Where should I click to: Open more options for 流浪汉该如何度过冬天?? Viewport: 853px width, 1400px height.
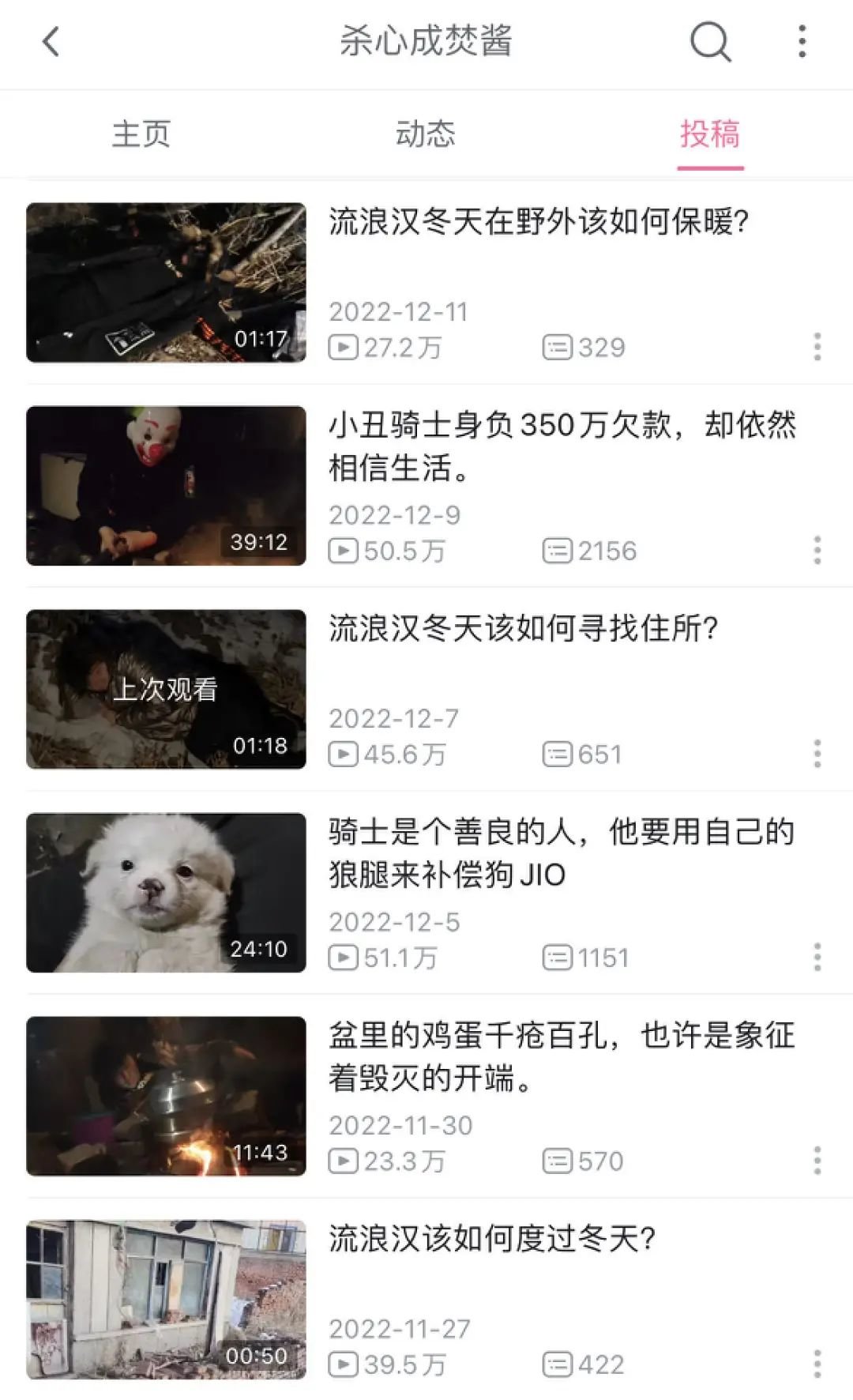click(817, 1364)
